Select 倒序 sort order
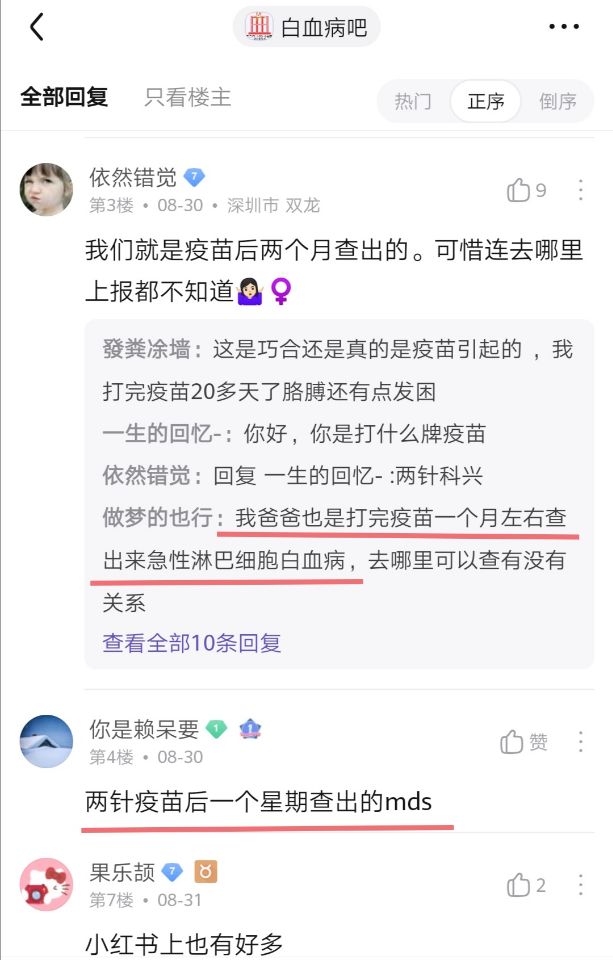This screenshot has width=613, height=960. (558, 101)
